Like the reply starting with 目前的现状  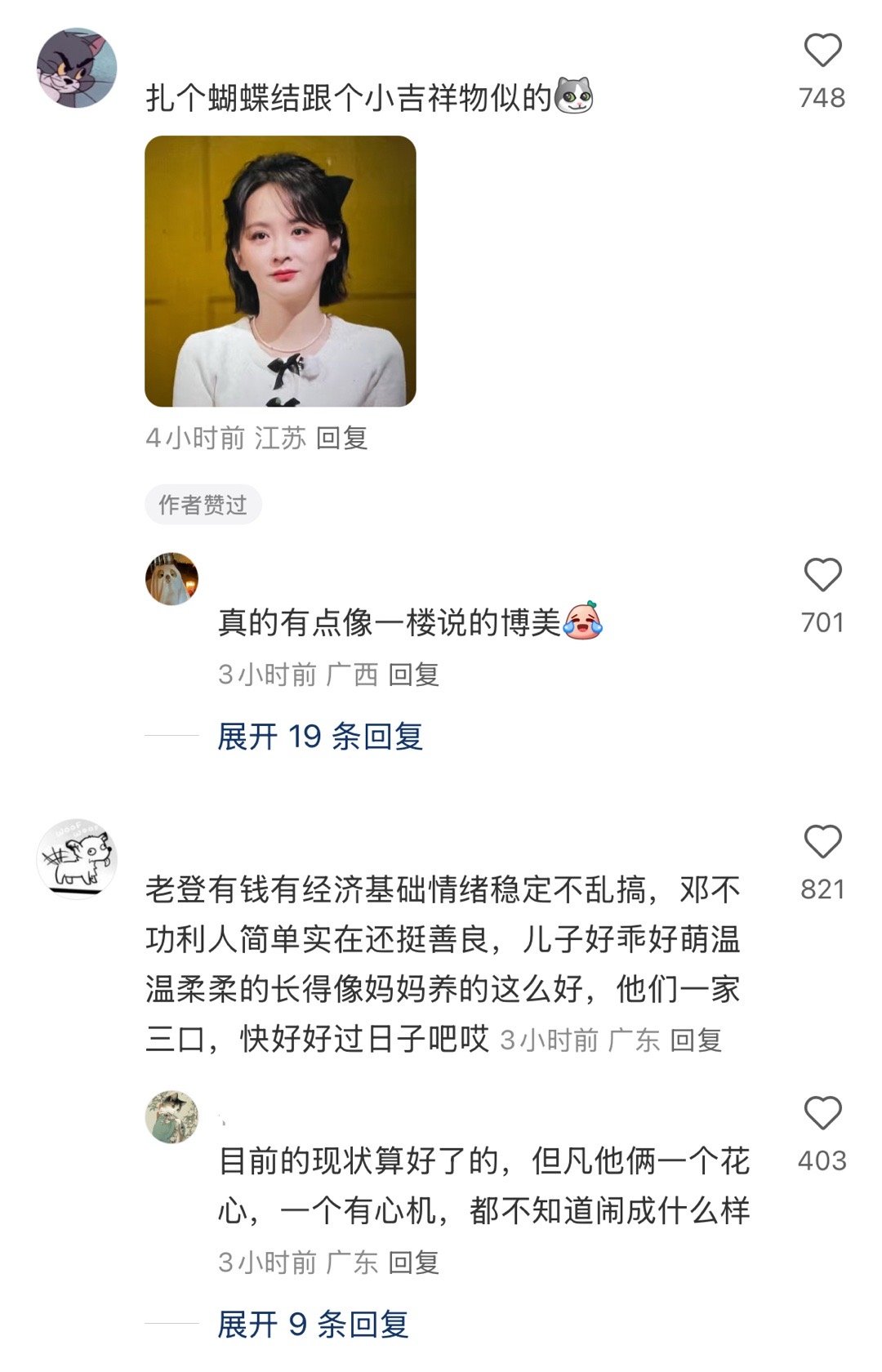822,1113
